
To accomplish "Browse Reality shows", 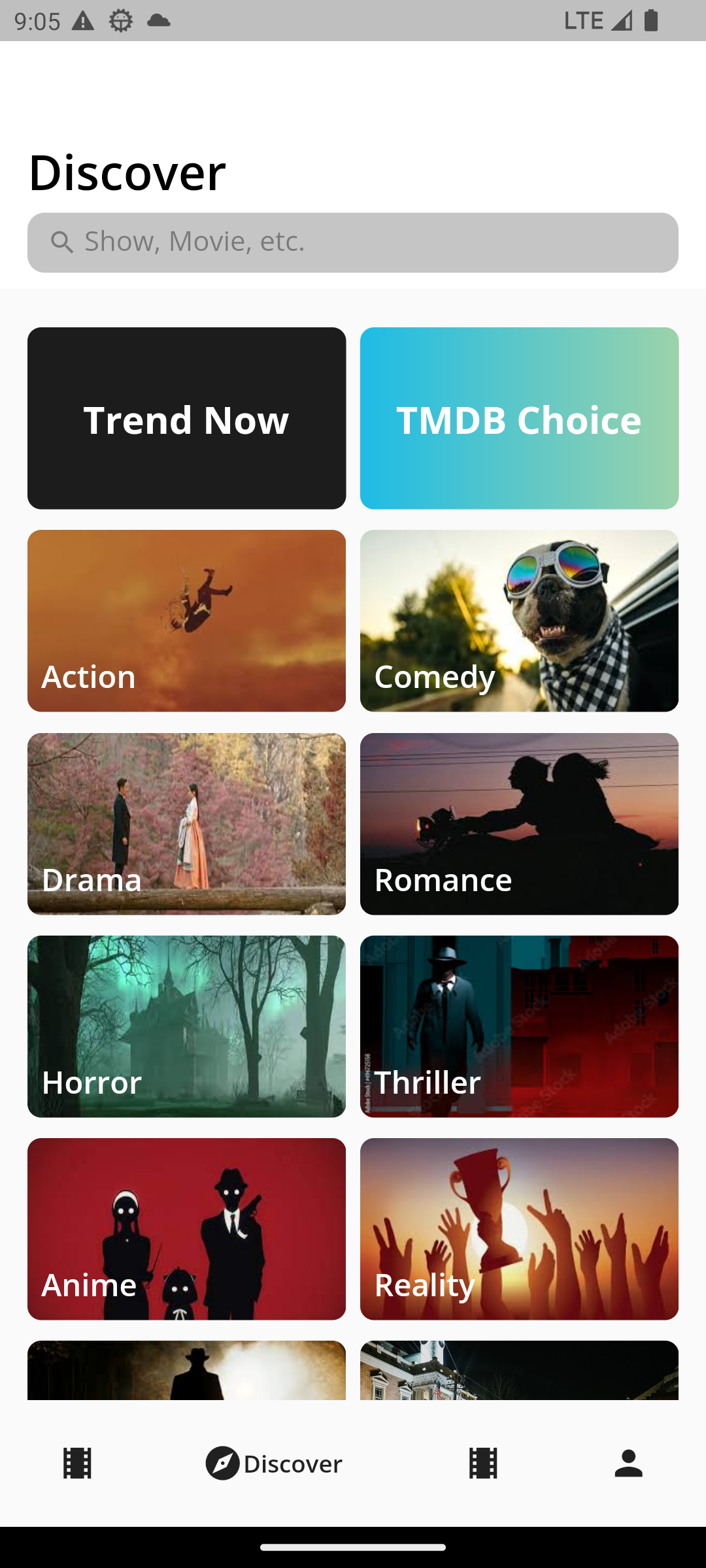I will pyautogui.click(x=519, y=1228).
